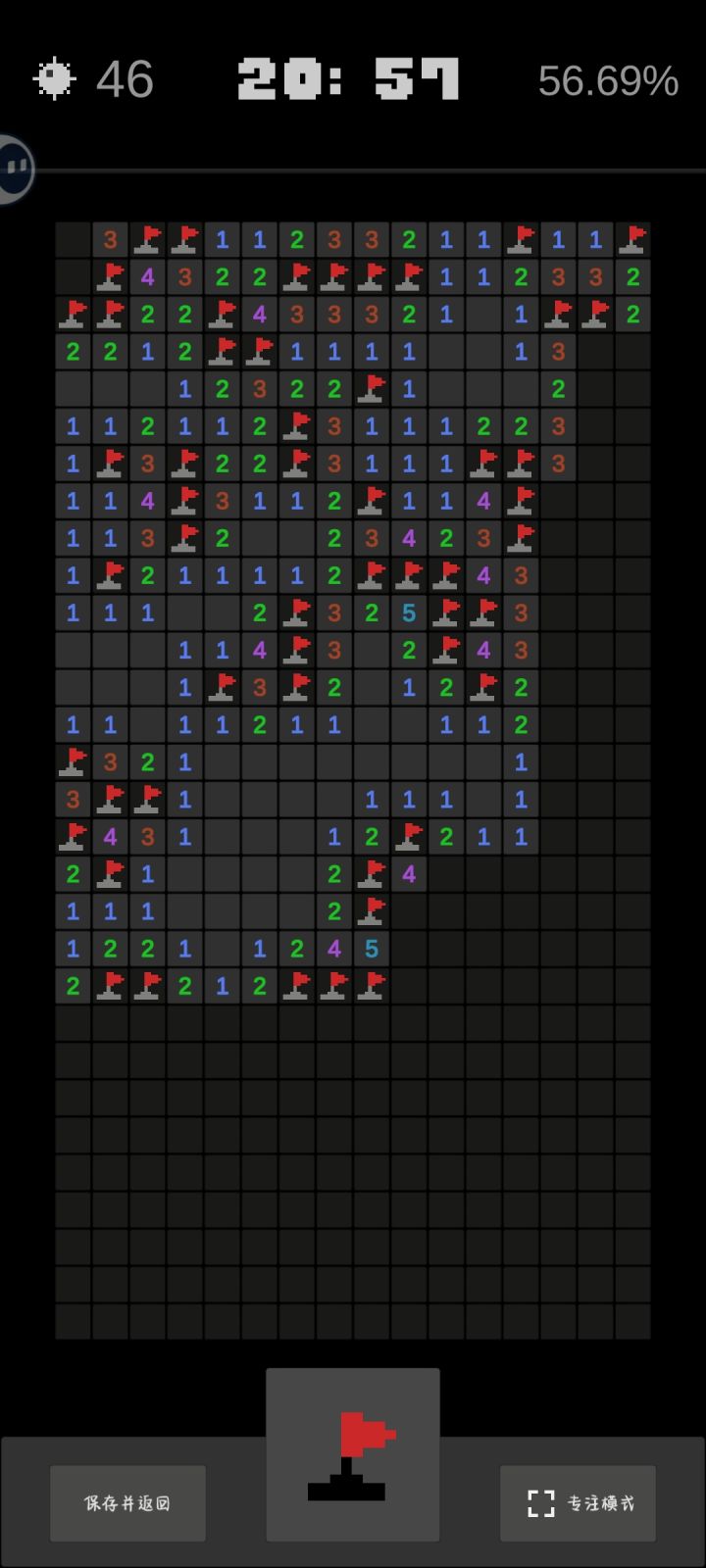Viewport: 706px width, 1568px height.
Task: Click the 专注模式 focus mode button
Action: click(577, 1502)
